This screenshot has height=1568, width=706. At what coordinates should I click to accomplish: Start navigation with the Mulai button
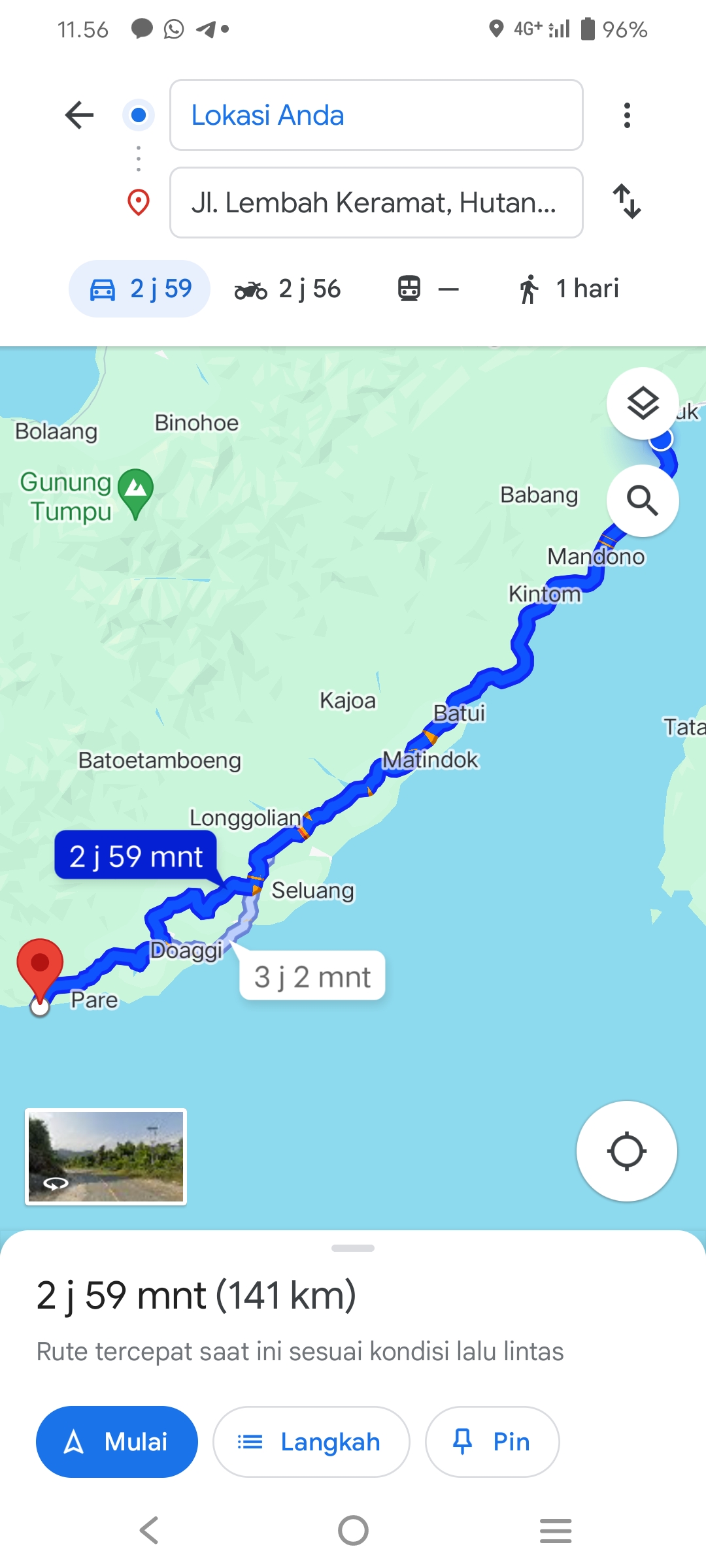point(117,1441)
